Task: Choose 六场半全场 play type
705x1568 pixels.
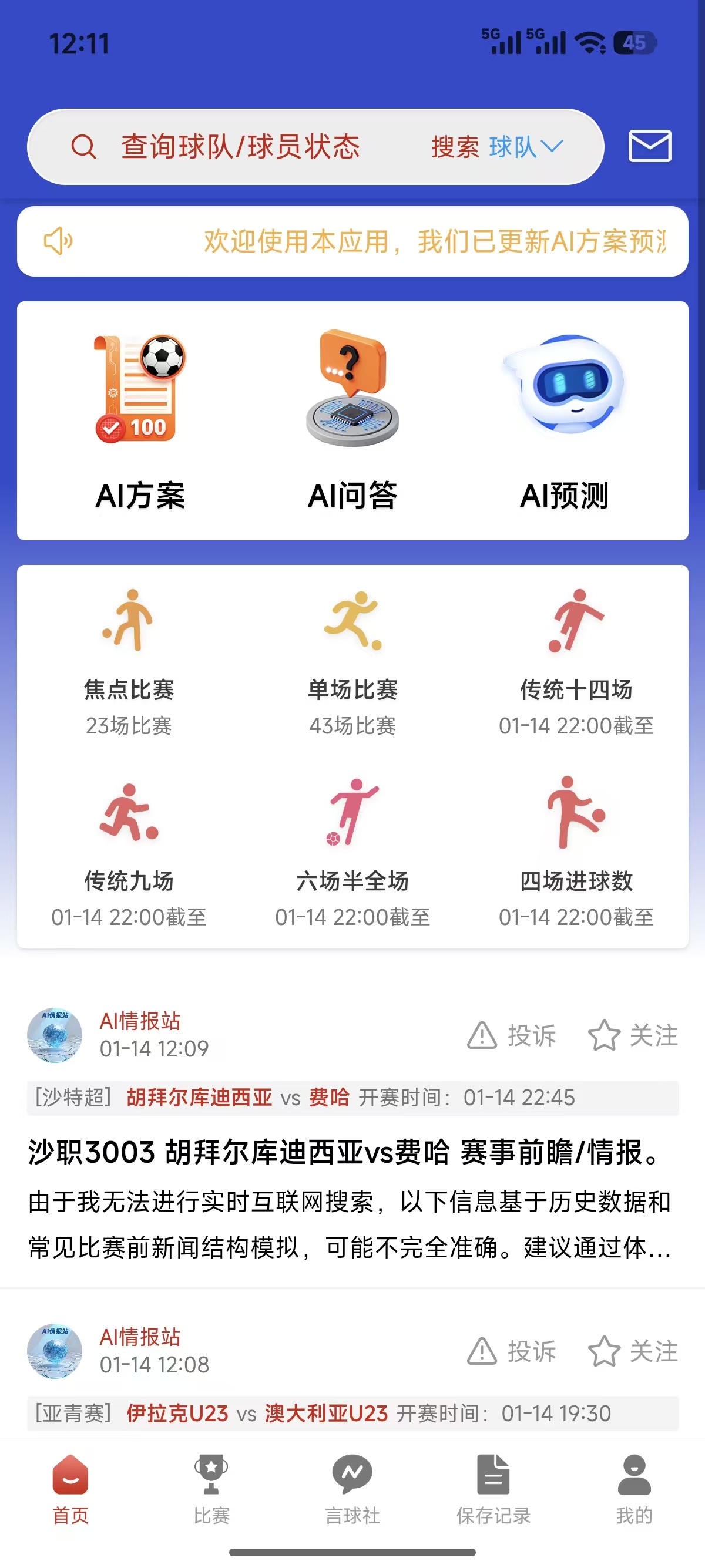Action: click(x=352, y=853)
